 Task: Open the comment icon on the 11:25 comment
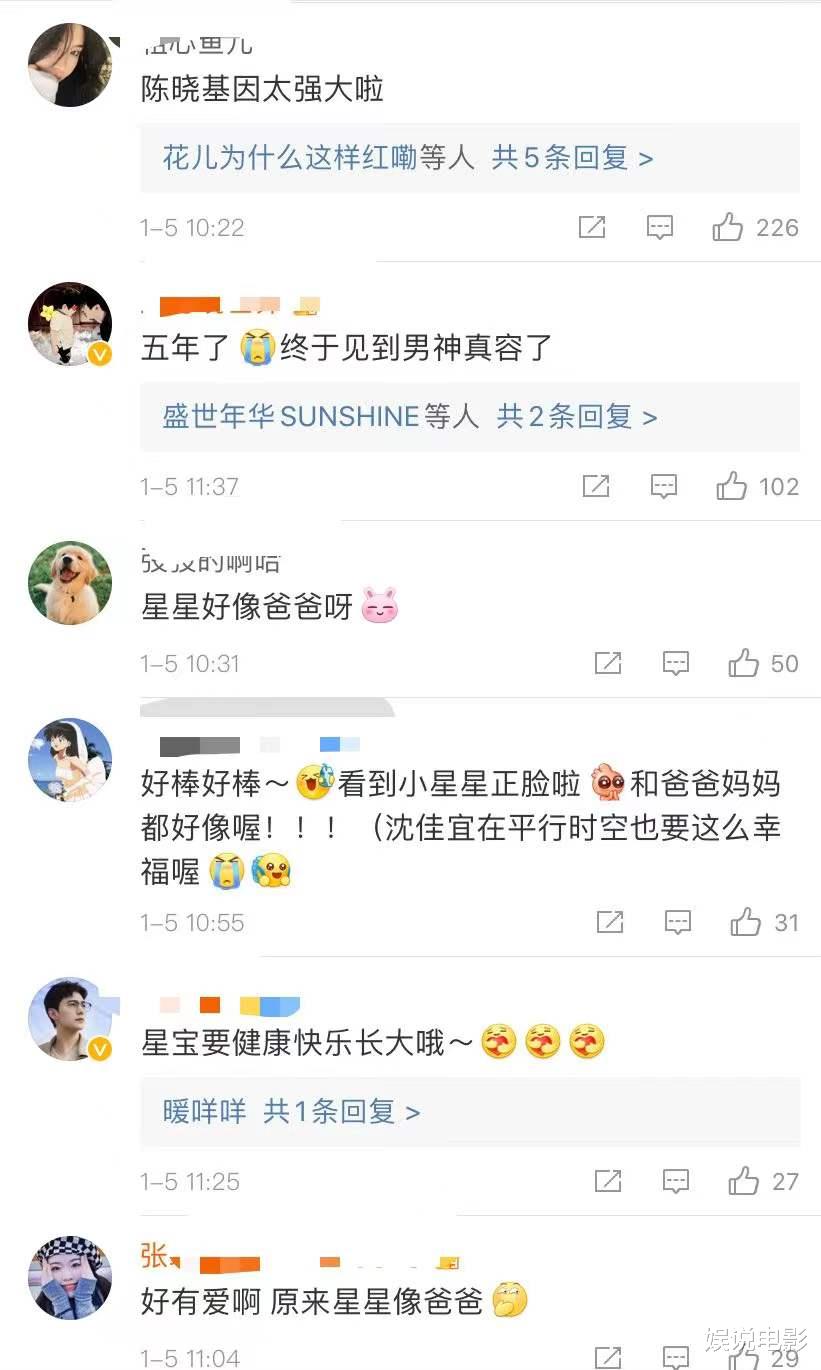tap(677, 1181)
